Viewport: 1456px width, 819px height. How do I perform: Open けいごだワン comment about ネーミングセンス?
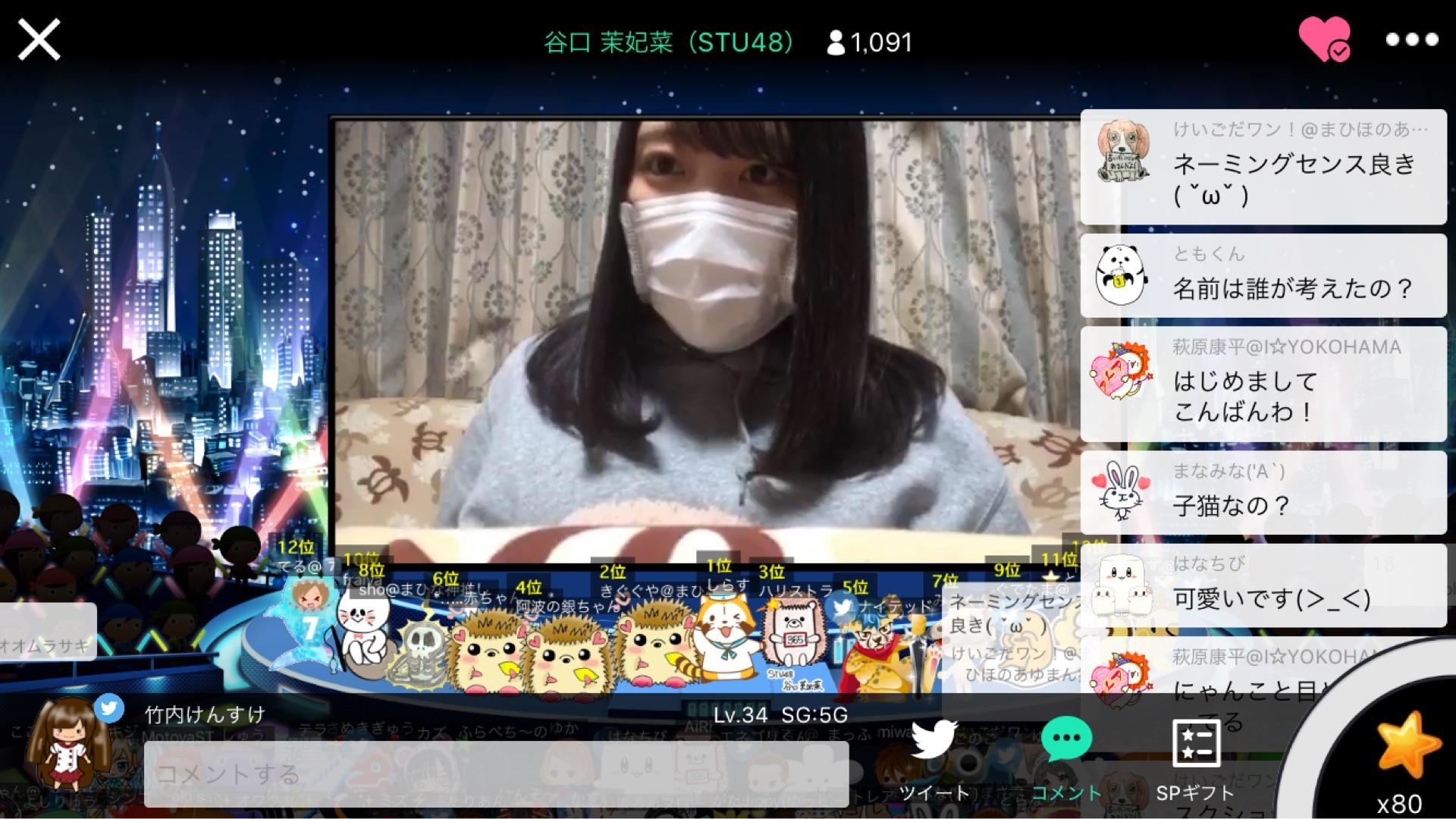click(x=1263, y=167)
